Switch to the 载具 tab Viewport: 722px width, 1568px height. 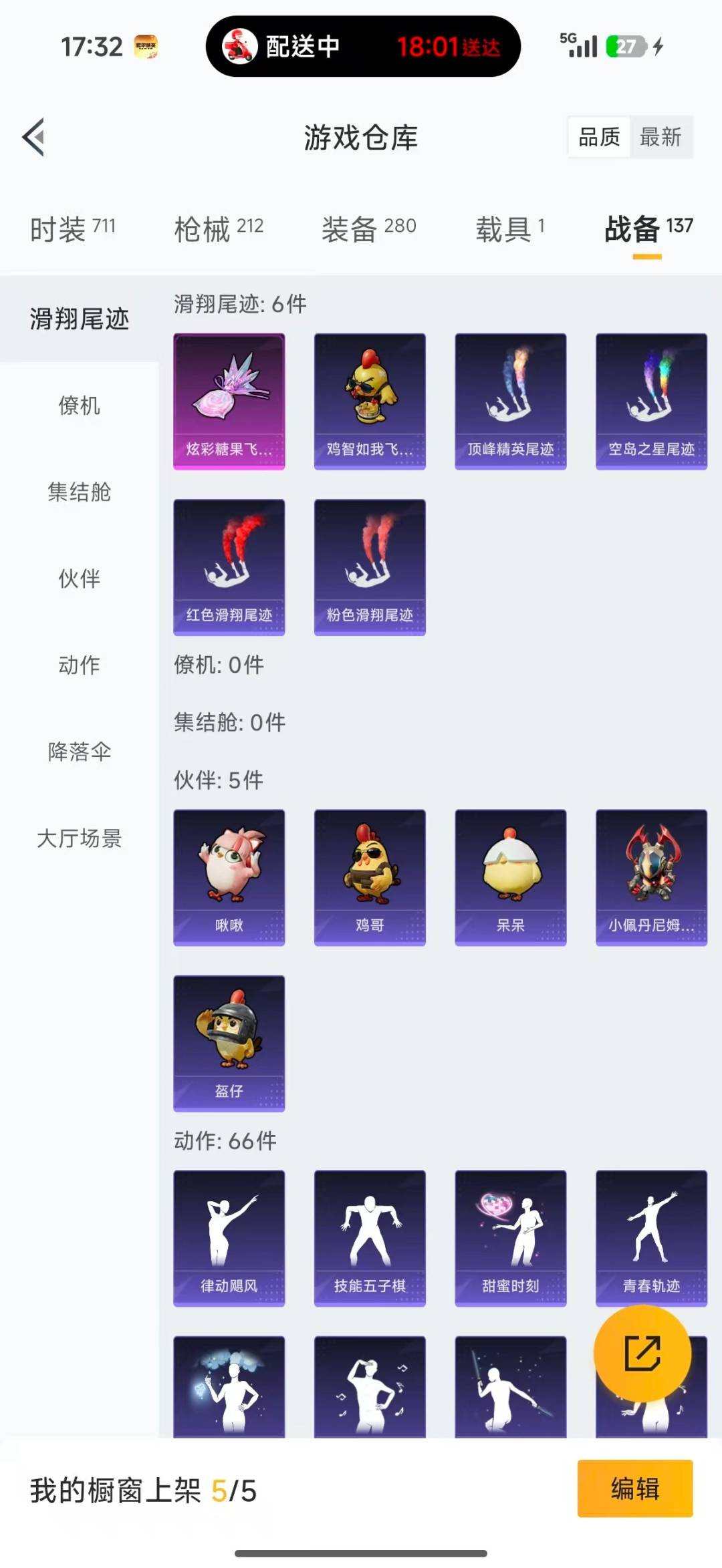(x=509, y=227)
